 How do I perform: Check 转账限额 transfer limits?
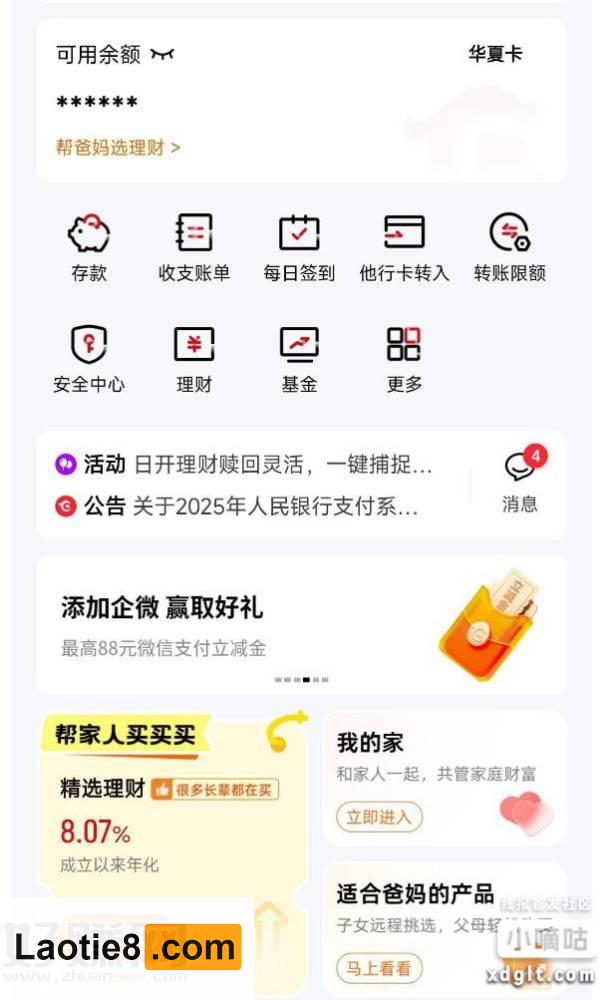(x=510, y=248)
